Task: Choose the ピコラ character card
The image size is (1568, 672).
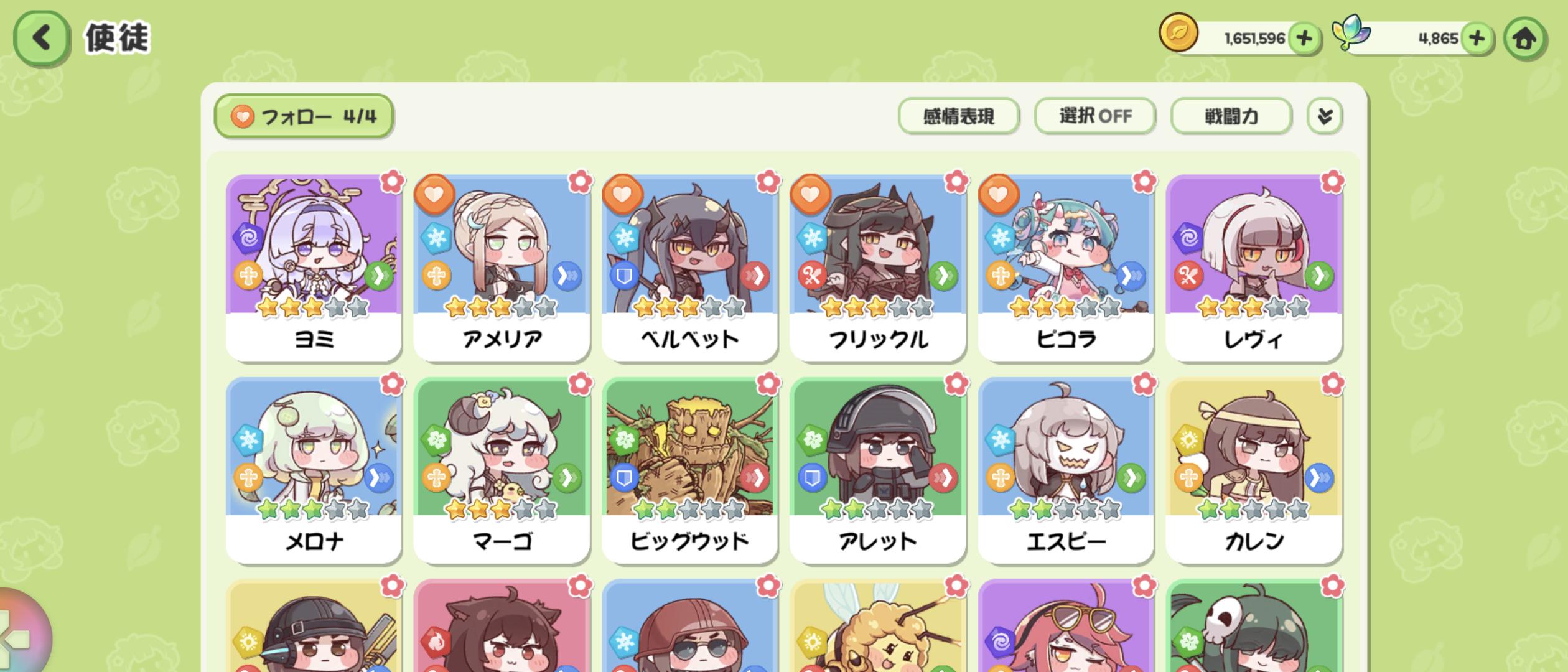Action: (x=1066, y=268)
